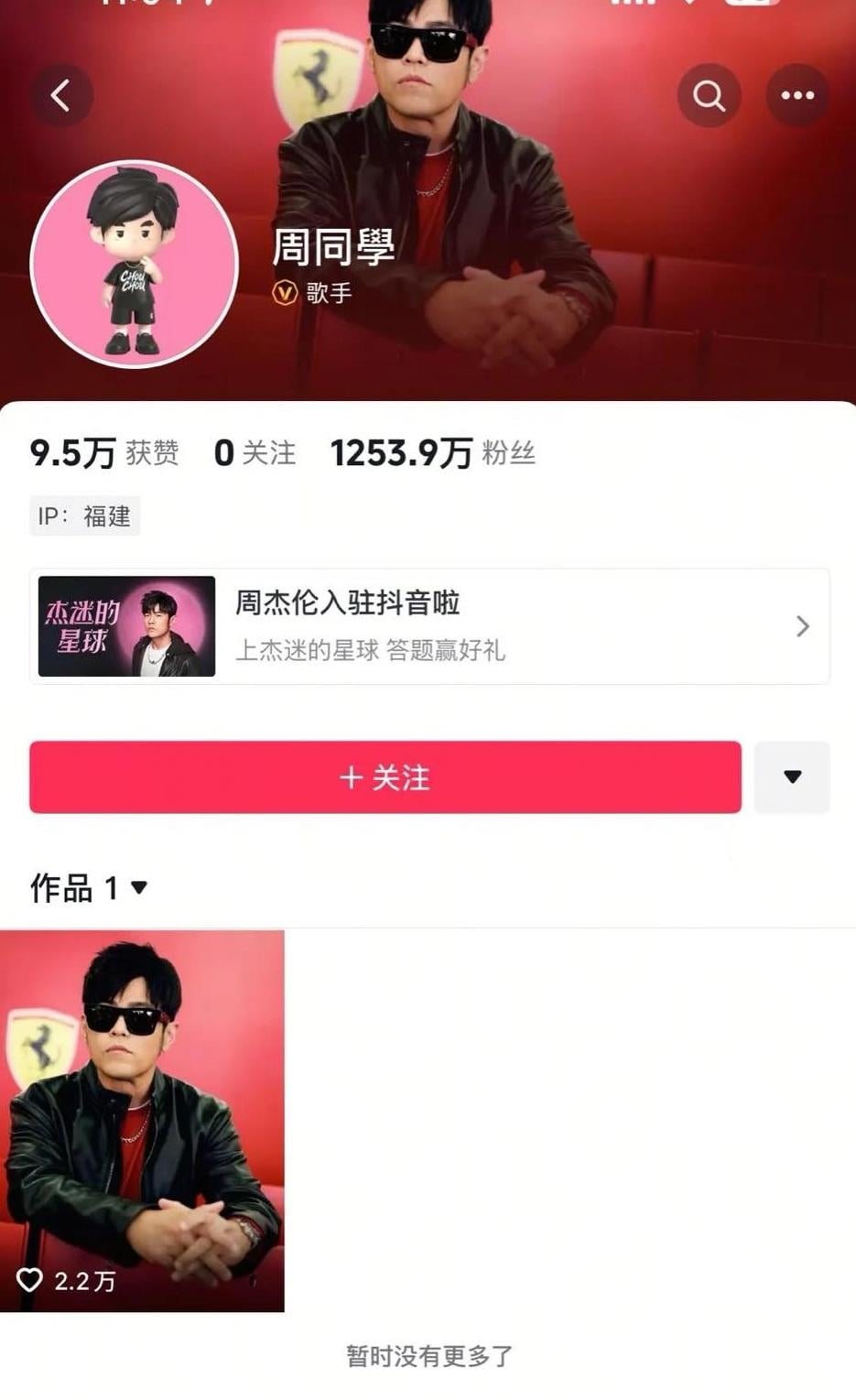Toggle follow by tapping 关注 button
Screen dimensions: 856x1400
click(x=385, y=778)
